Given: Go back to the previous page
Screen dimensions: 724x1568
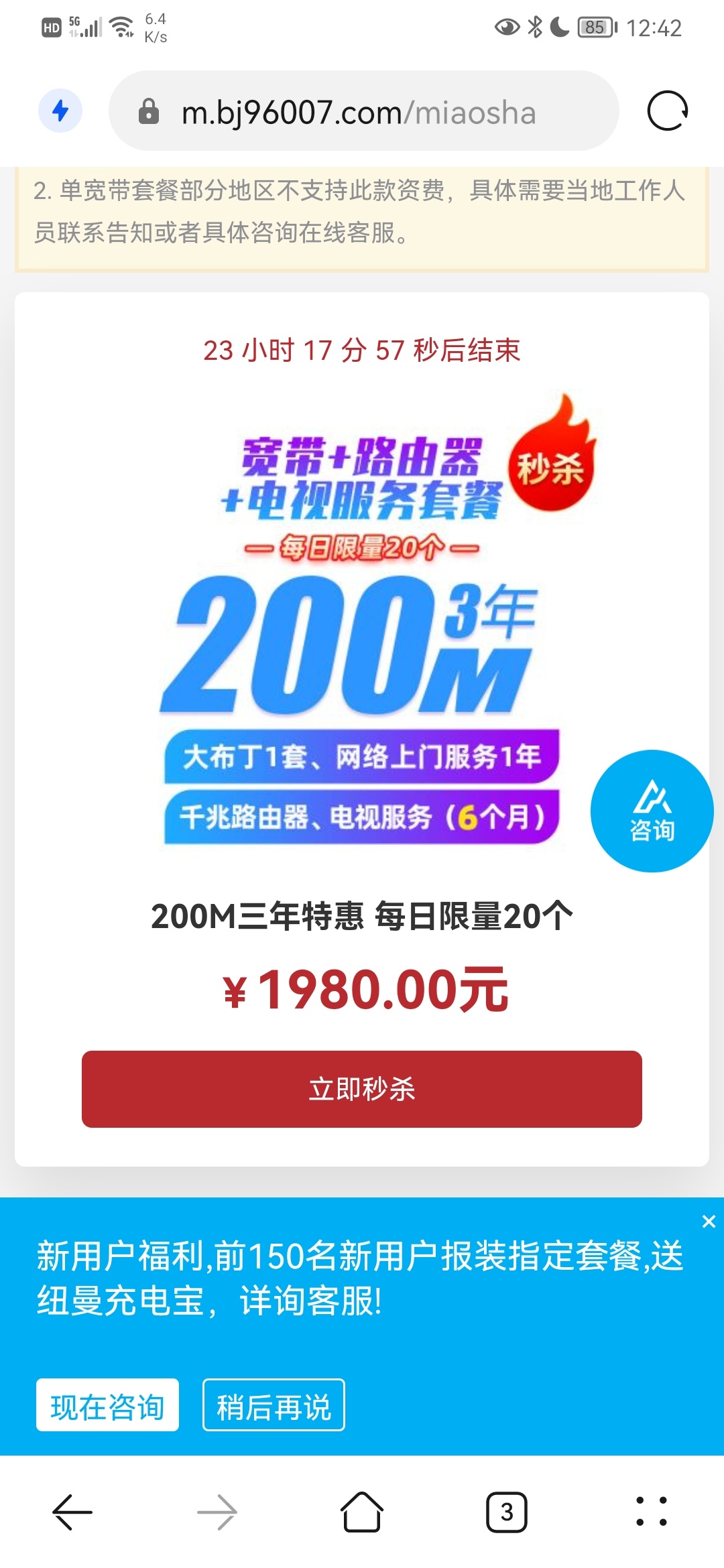Looking at the screenshot, I should coord(72,1512).
